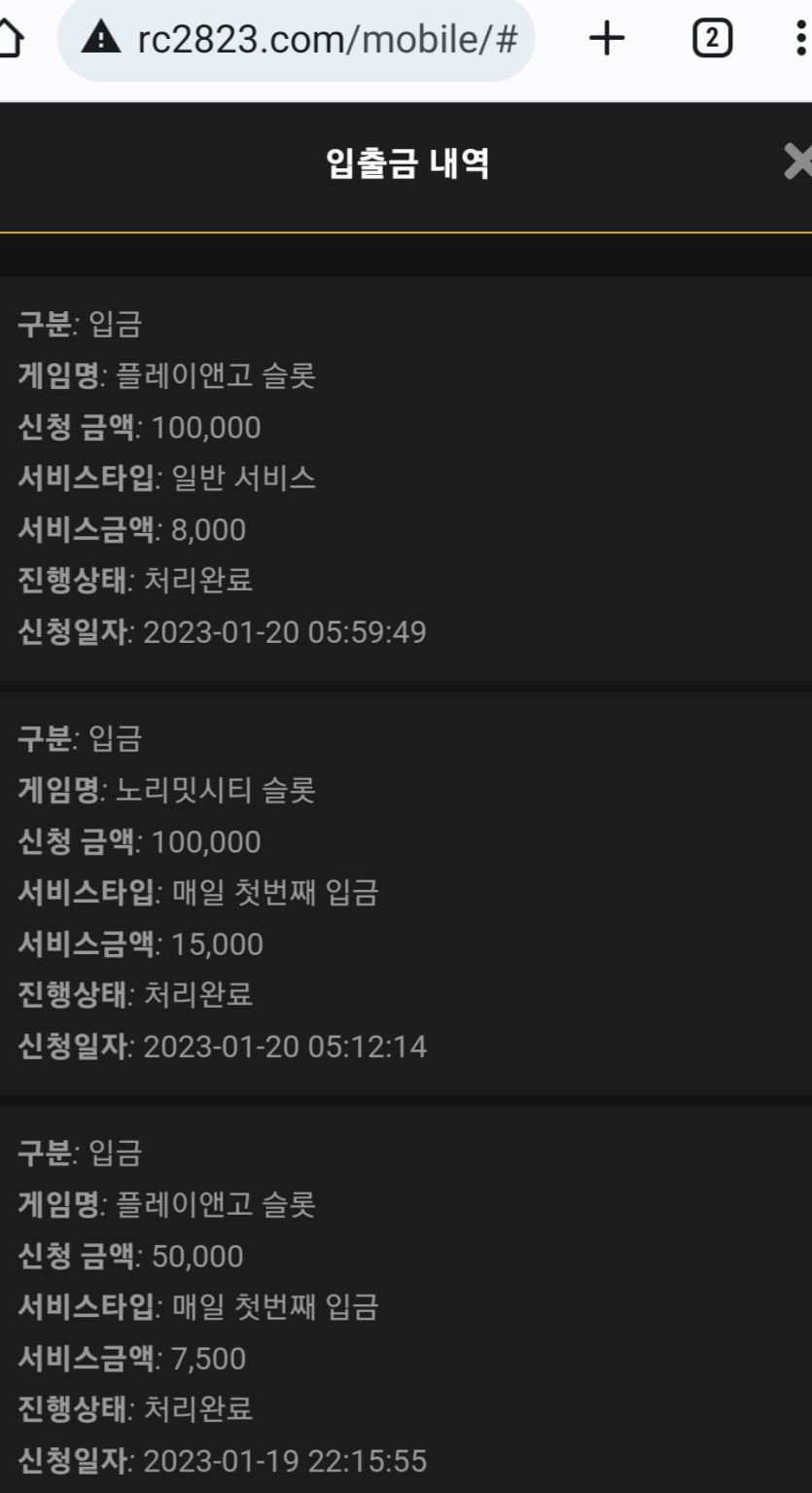812x1493 pixels.
Task: Tap the browser address bar rc2823.com
Action: click(297, 40)
